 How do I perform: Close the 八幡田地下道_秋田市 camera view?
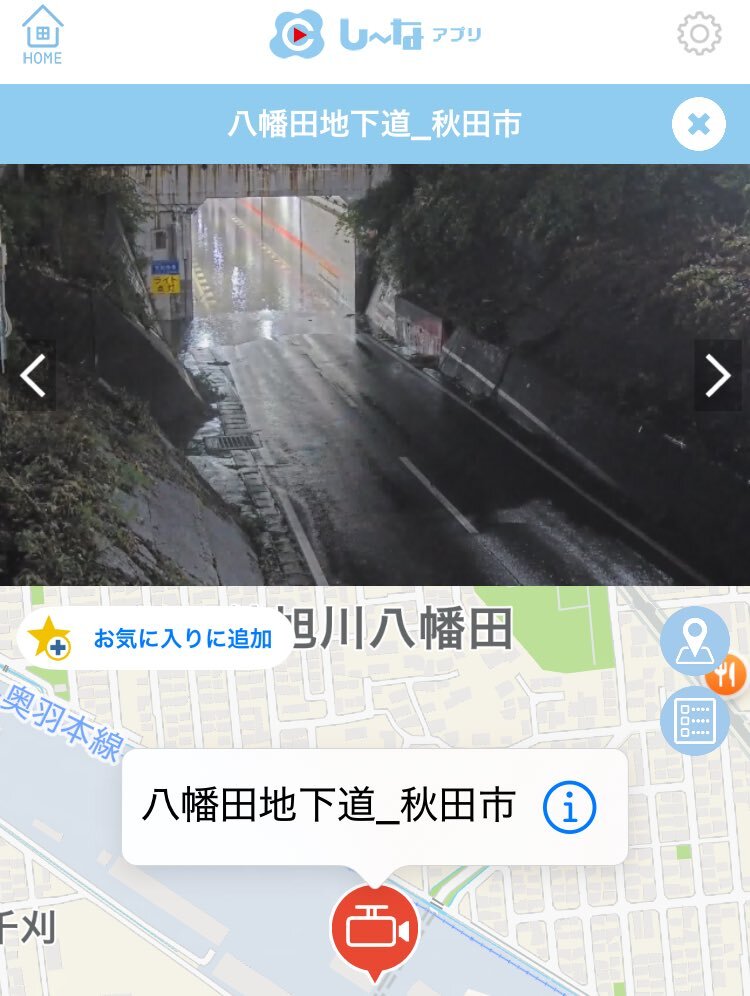tap(698, 125)
